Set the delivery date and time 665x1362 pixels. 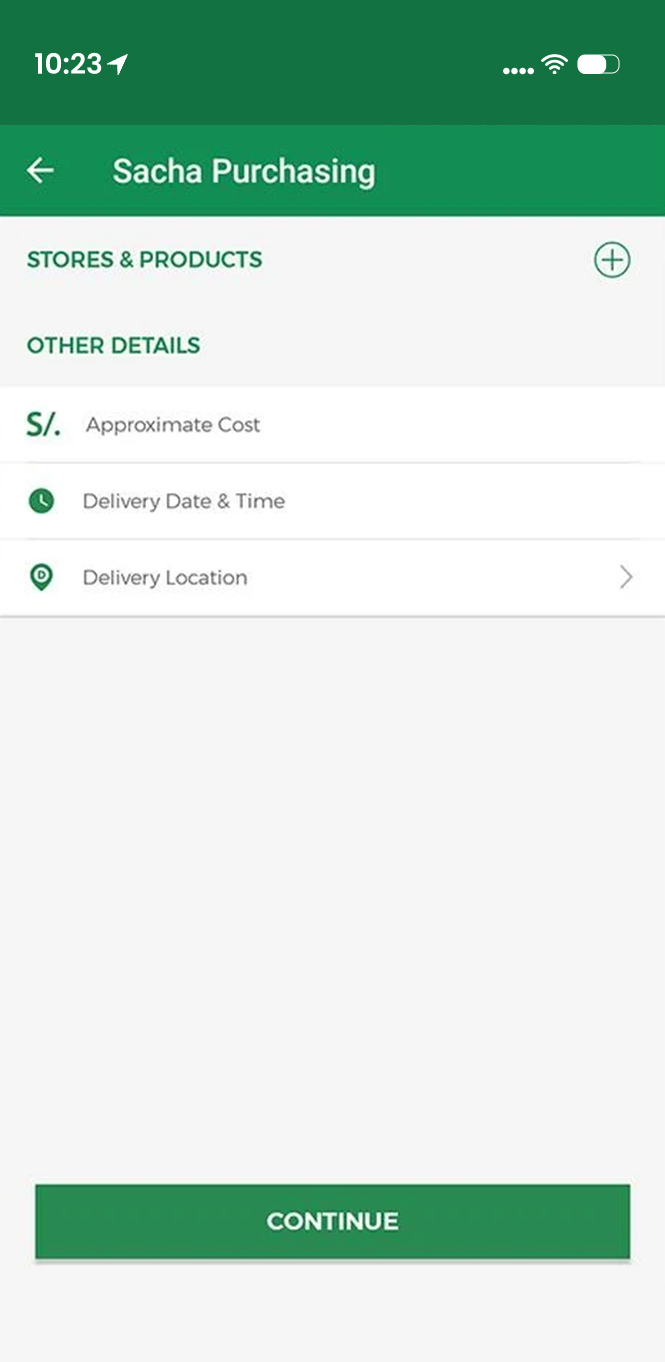coord(332,501)
